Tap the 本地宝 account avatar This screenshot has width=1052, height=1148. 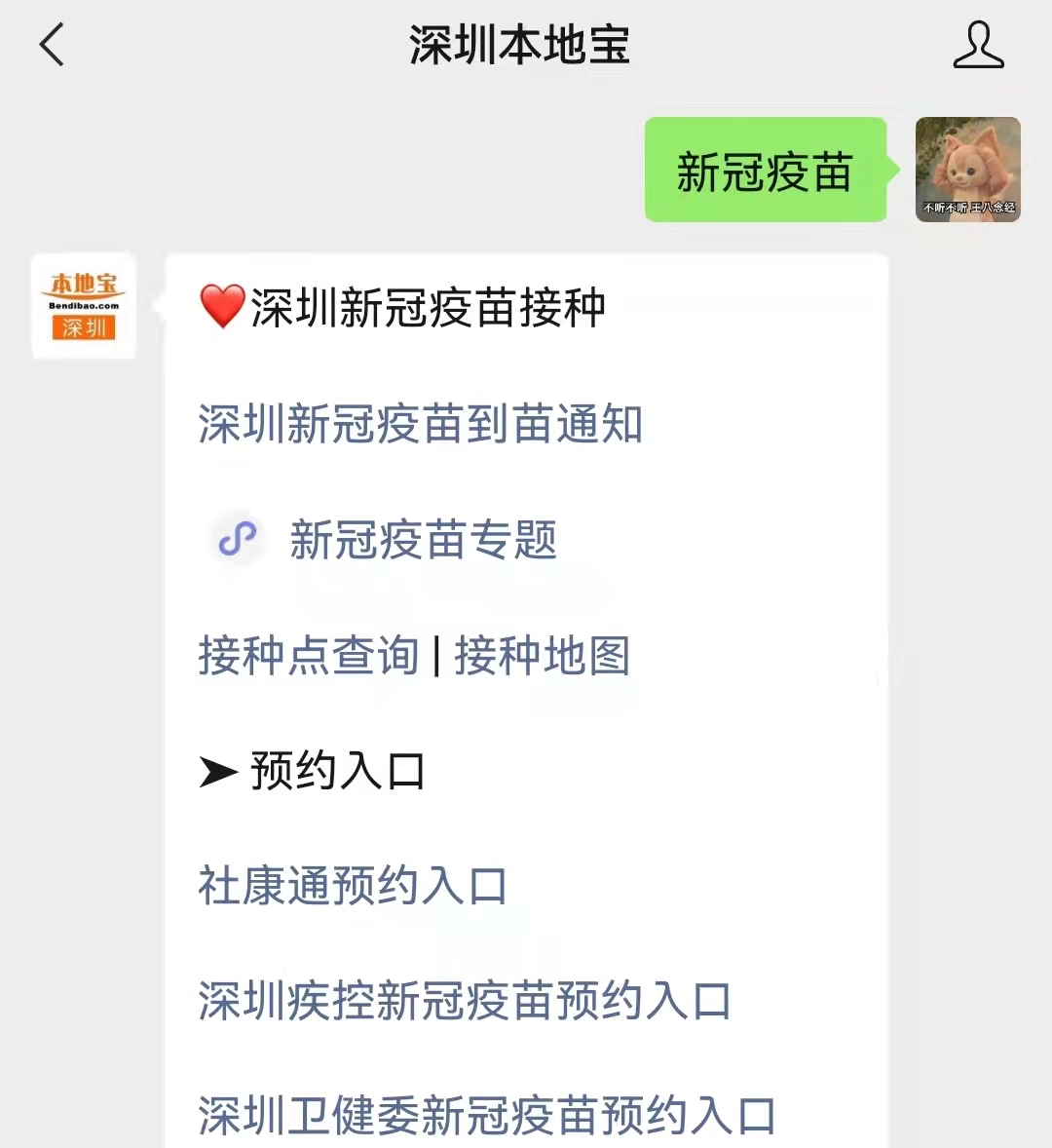[84, 306]
